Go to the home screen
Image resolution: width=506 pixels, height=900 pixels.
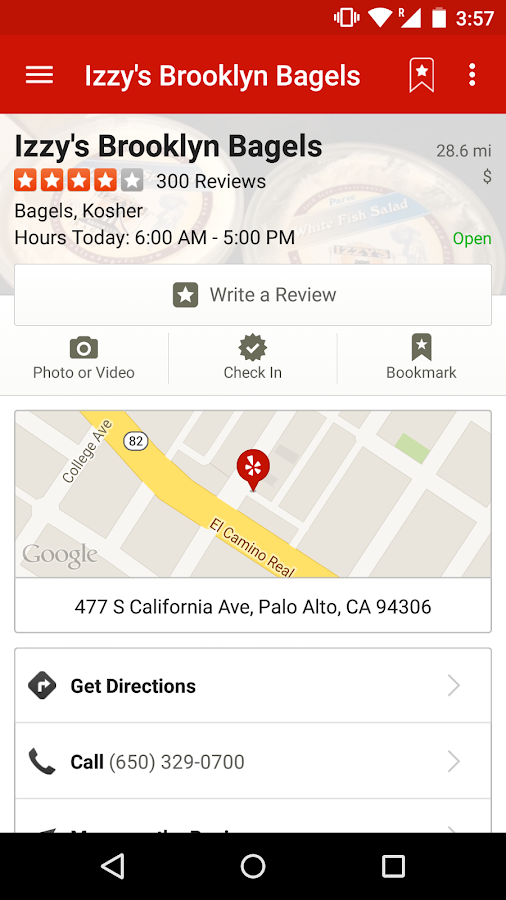(253, 866)
